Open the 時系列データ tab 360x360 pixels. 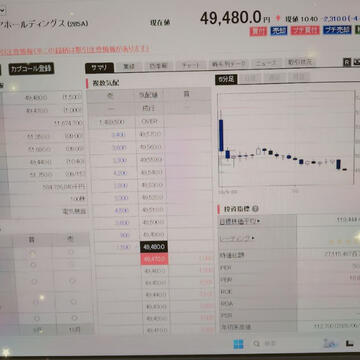228,64
